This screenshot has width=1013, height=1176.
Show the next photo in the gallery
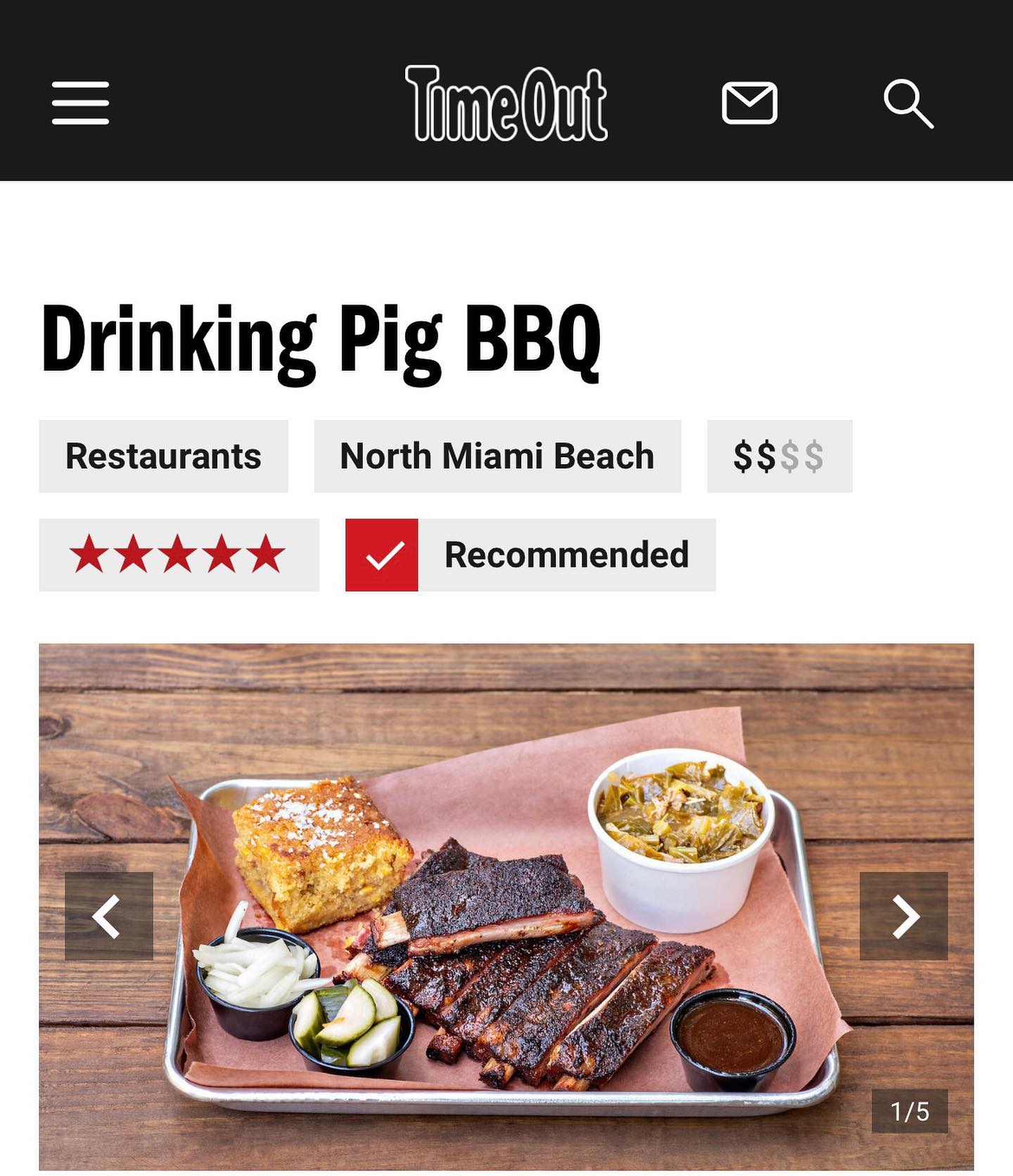coord(903,916)
